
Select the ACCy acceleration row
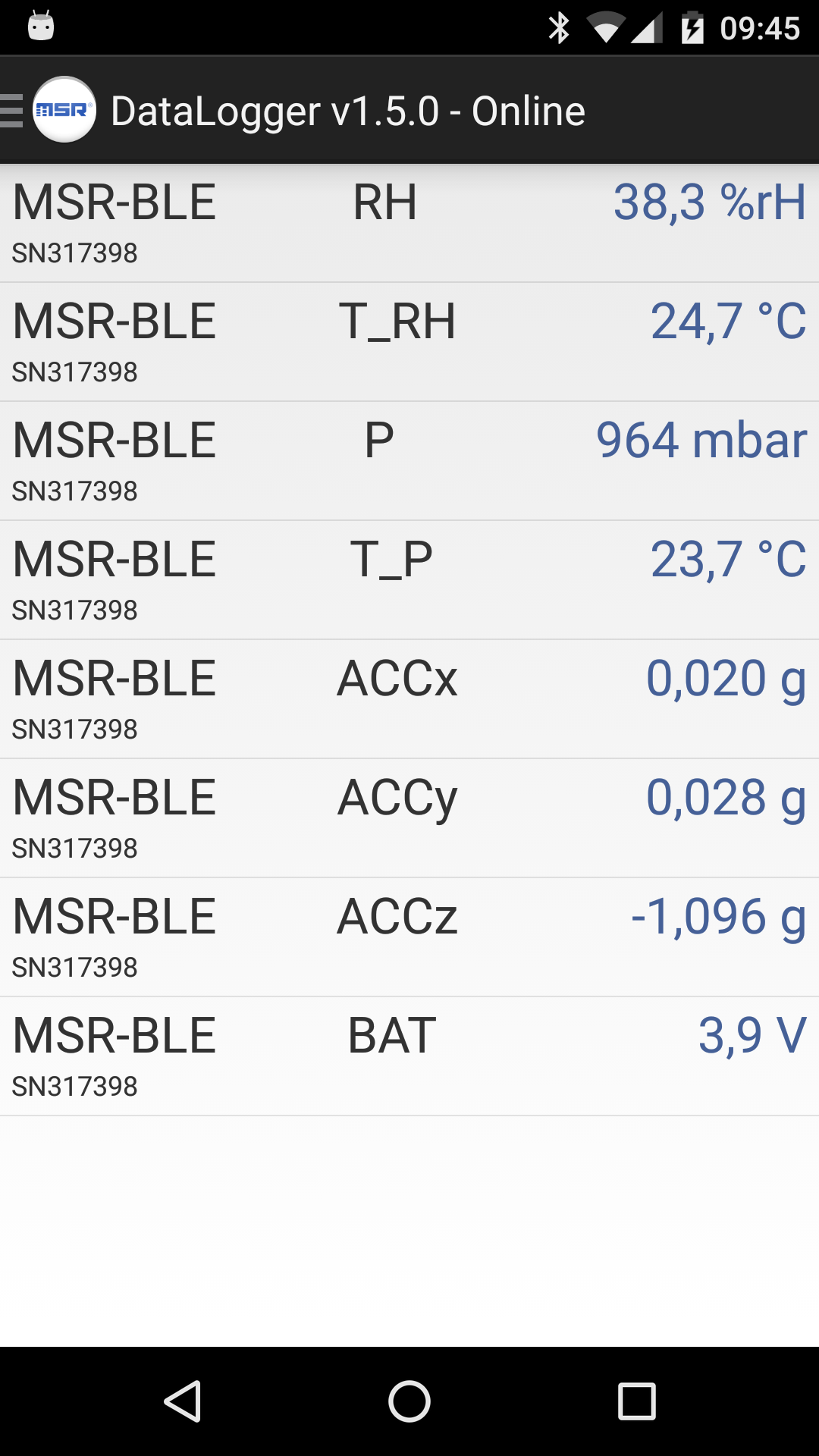pos(409,818)
